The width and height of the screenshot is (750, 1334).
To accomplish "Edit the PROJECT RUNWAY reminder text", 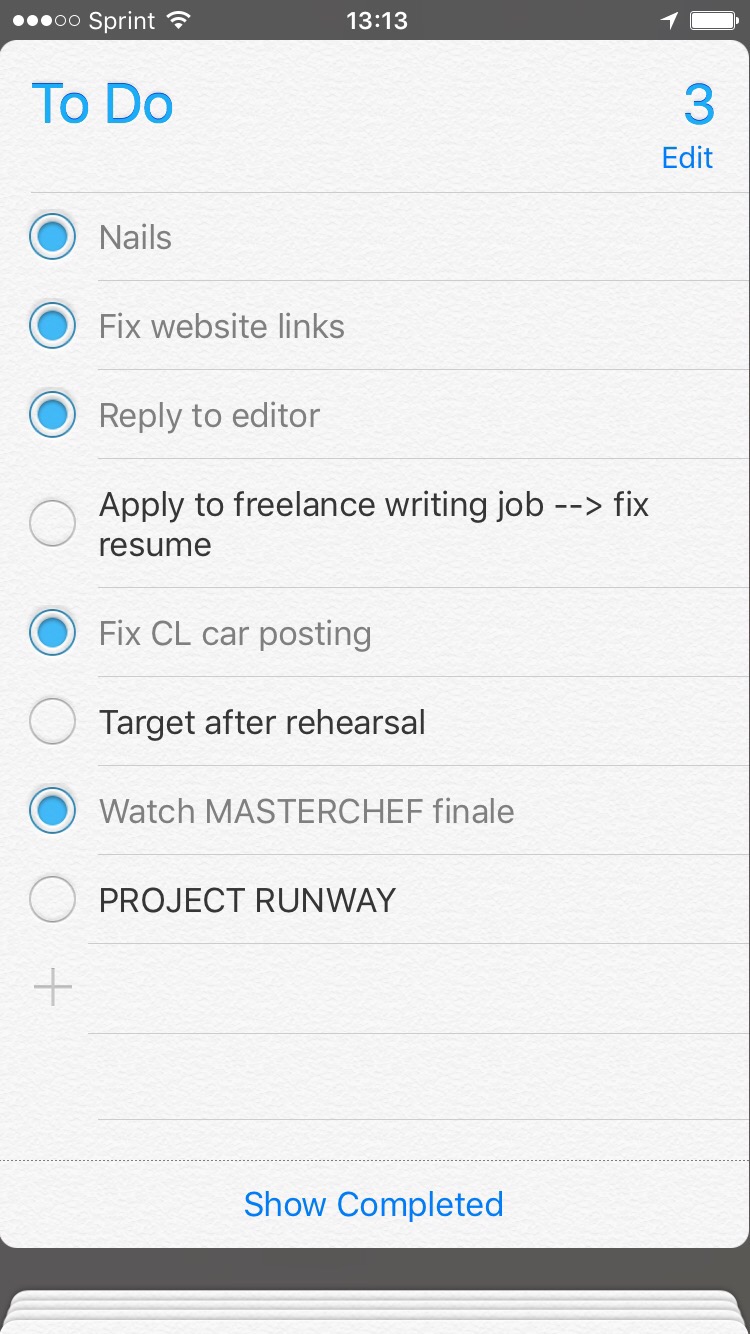I will pos(247,900).
